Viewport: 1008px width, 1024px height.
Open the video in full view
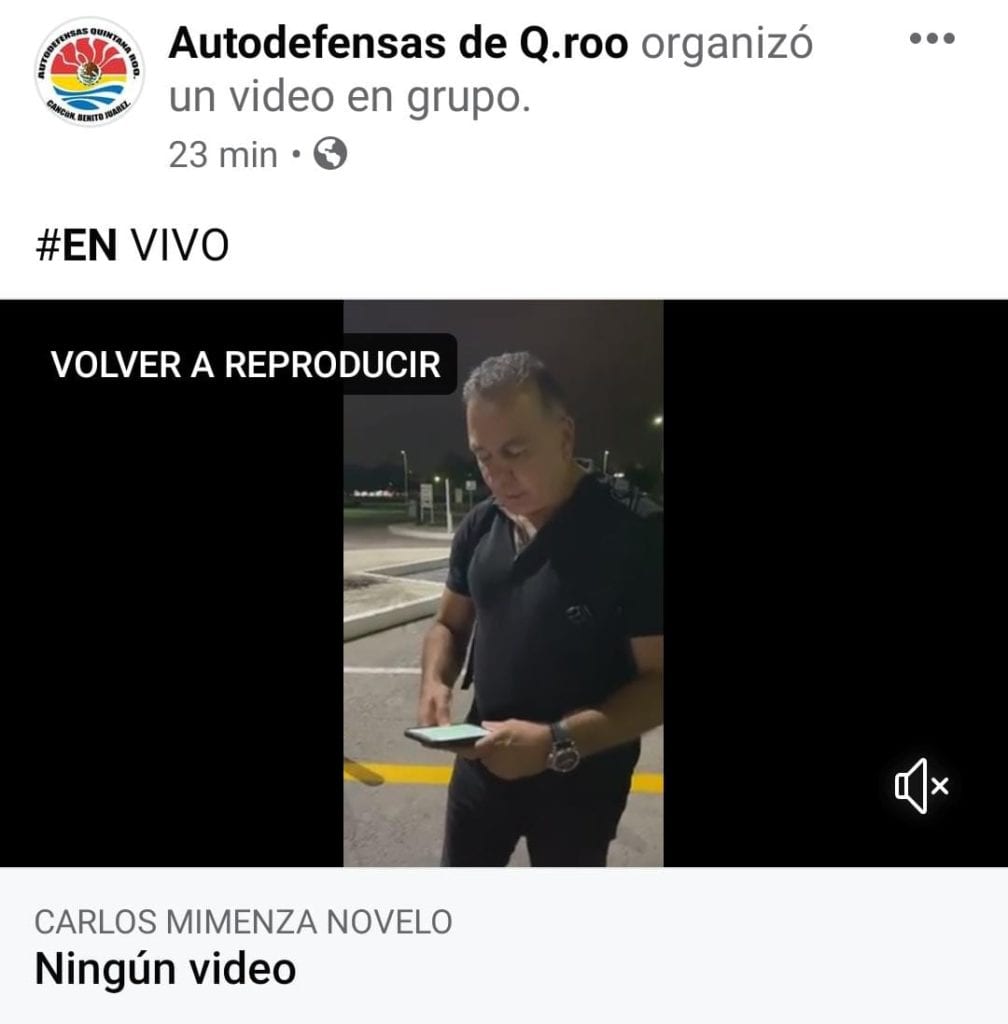pyautogui.click(x=503, y=600)
